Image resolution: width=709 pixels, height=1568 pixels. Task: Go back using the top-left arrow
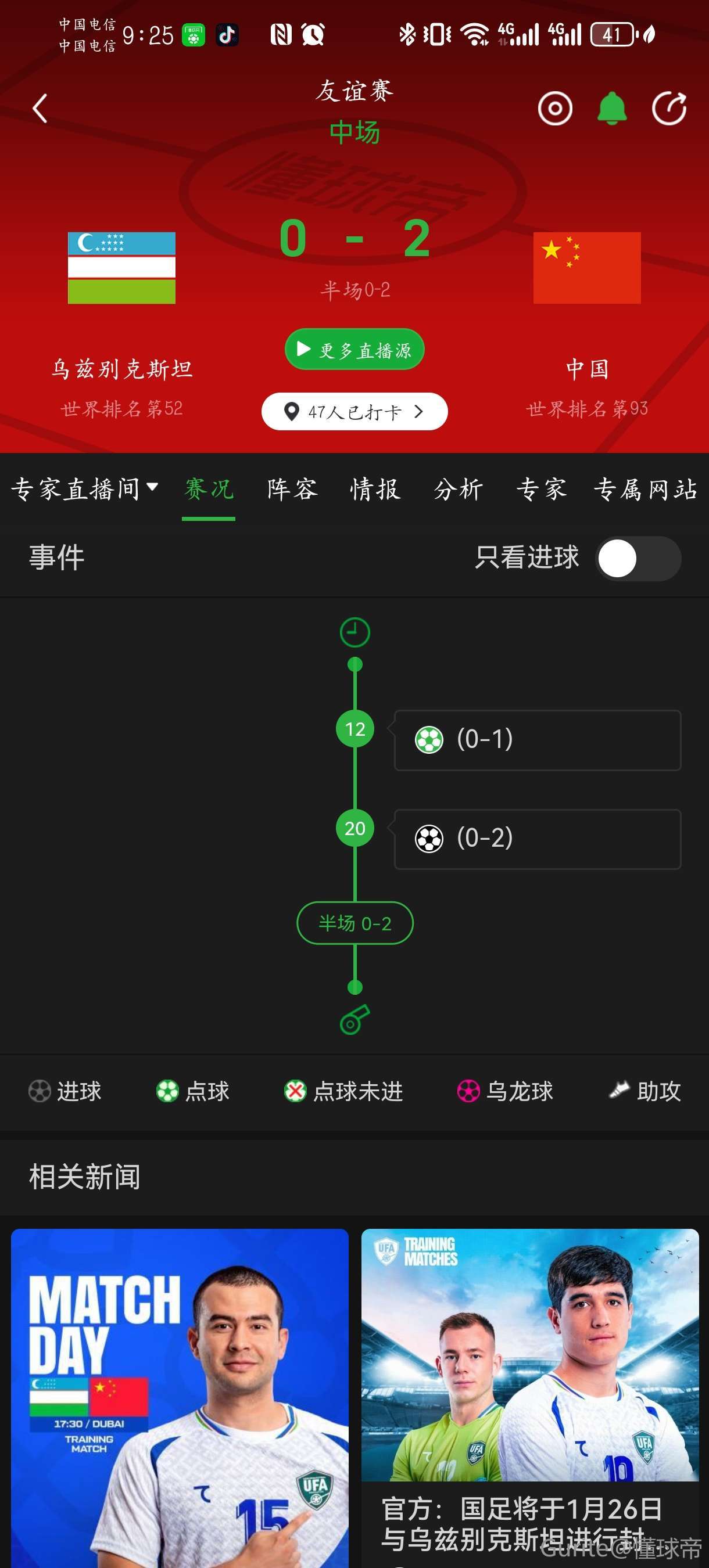(40, 109)
